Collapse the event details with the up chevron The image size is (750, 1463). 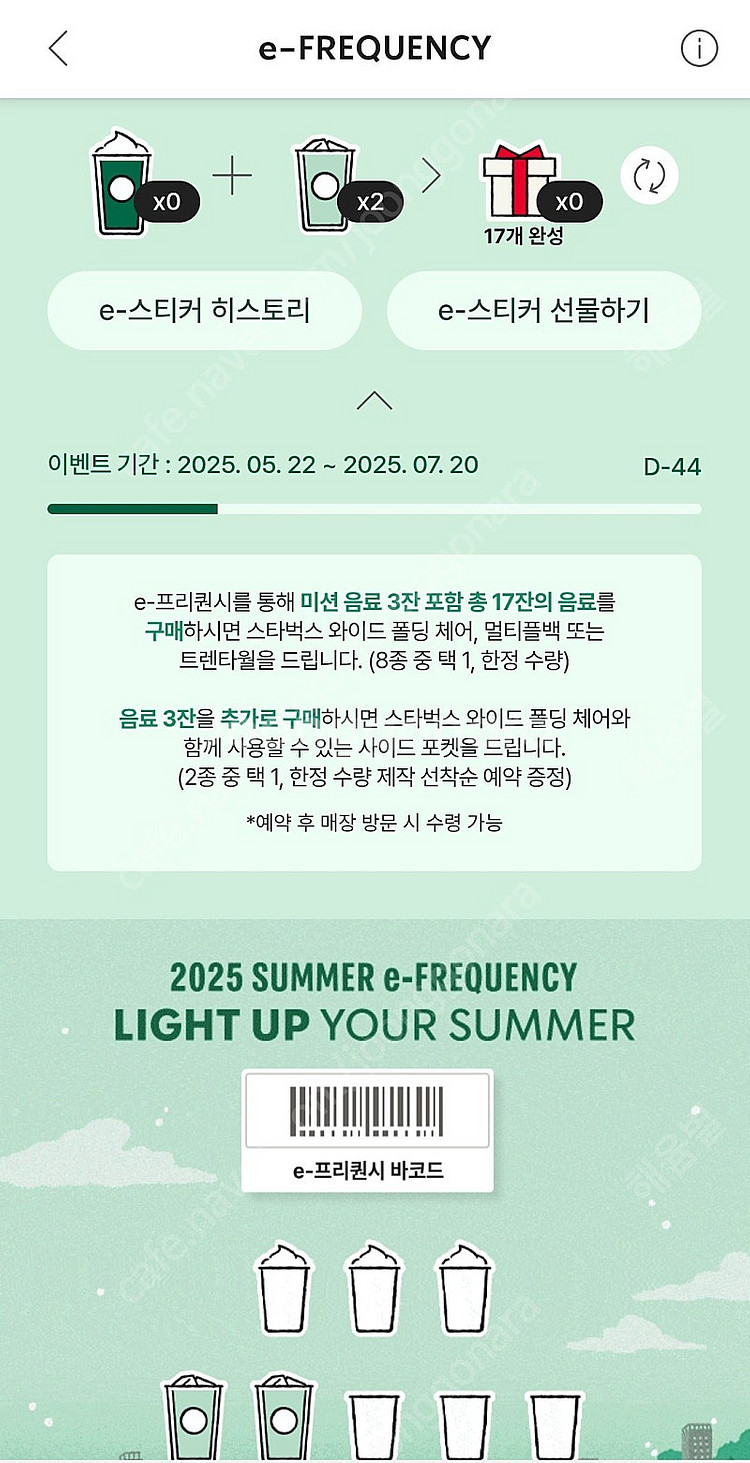374,401
